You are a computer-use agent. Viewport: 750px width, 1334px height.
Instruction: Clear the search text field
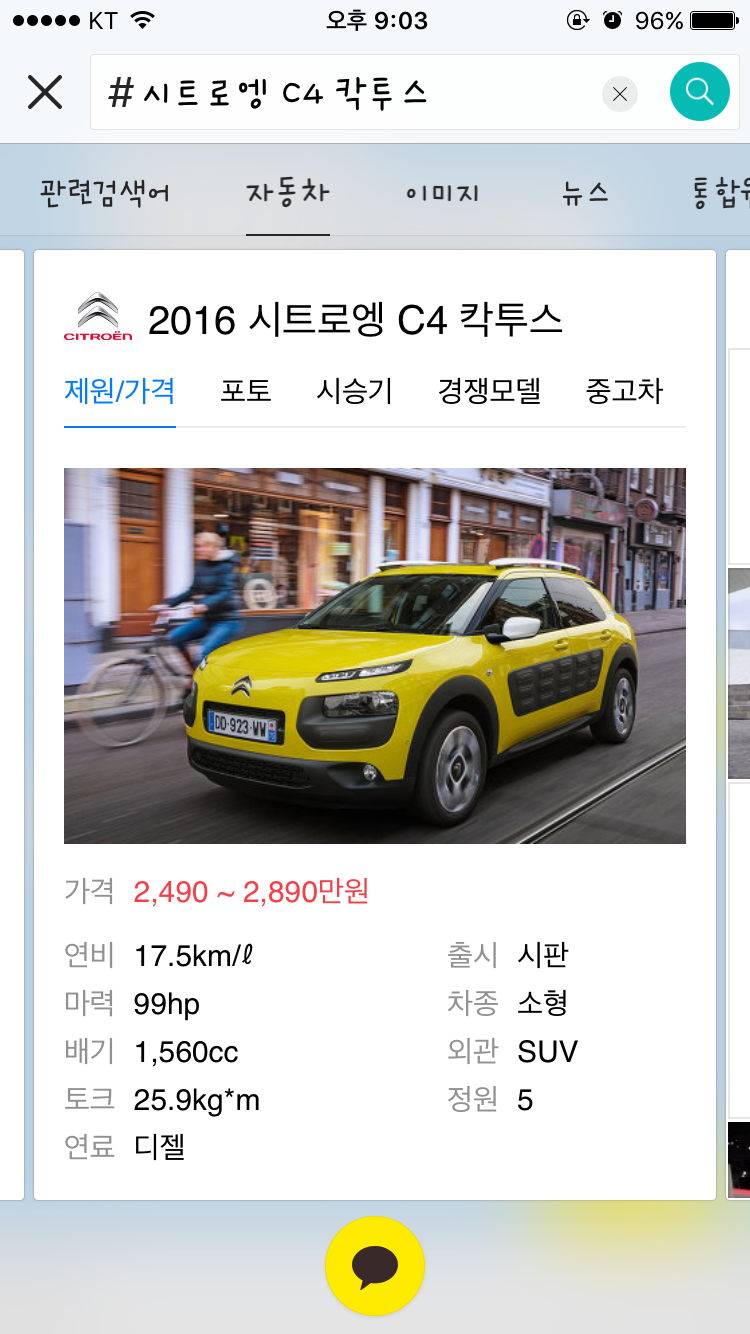pyautogui.click(x=620, y=94)
